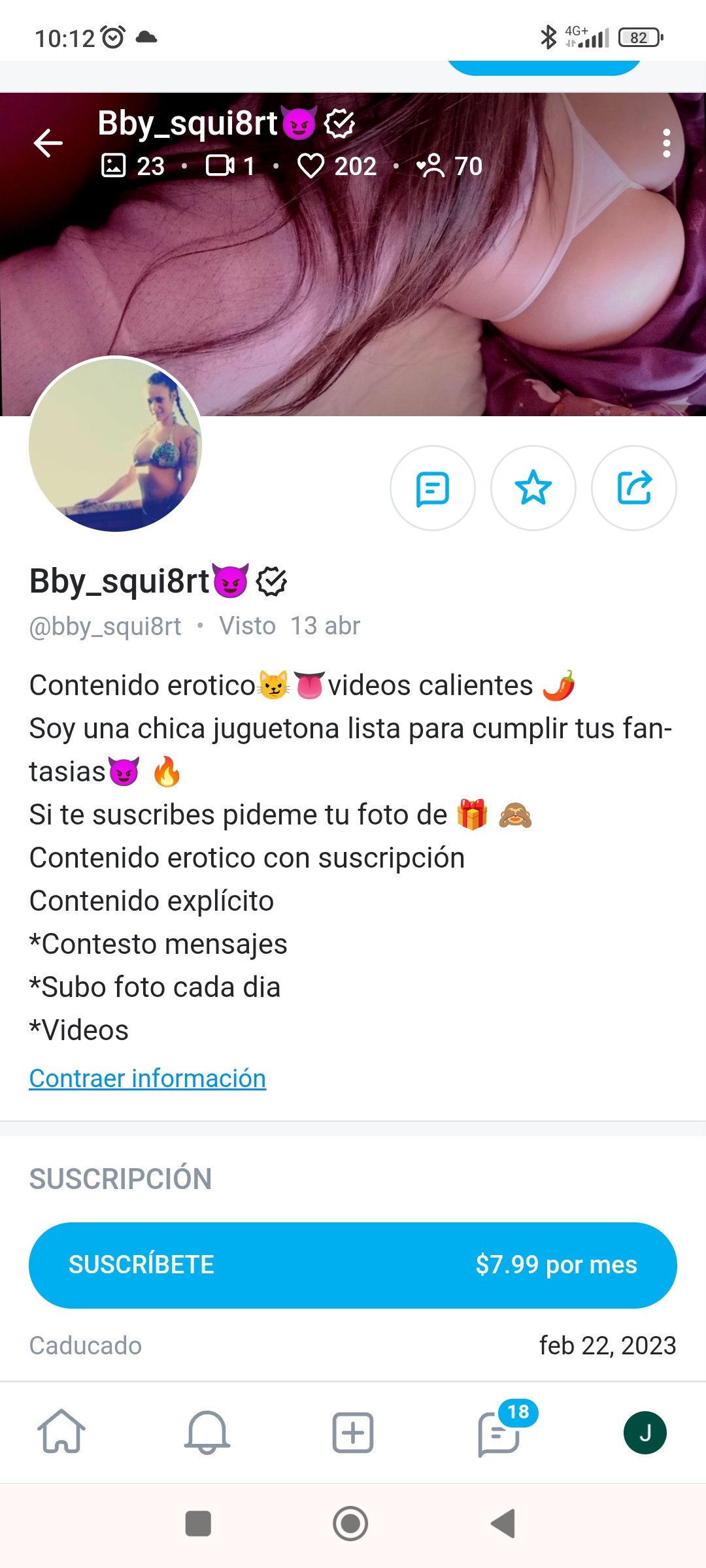Go to the home feed tab
This screenshot has width=706, height=1568.
[x=61, y=1432]
